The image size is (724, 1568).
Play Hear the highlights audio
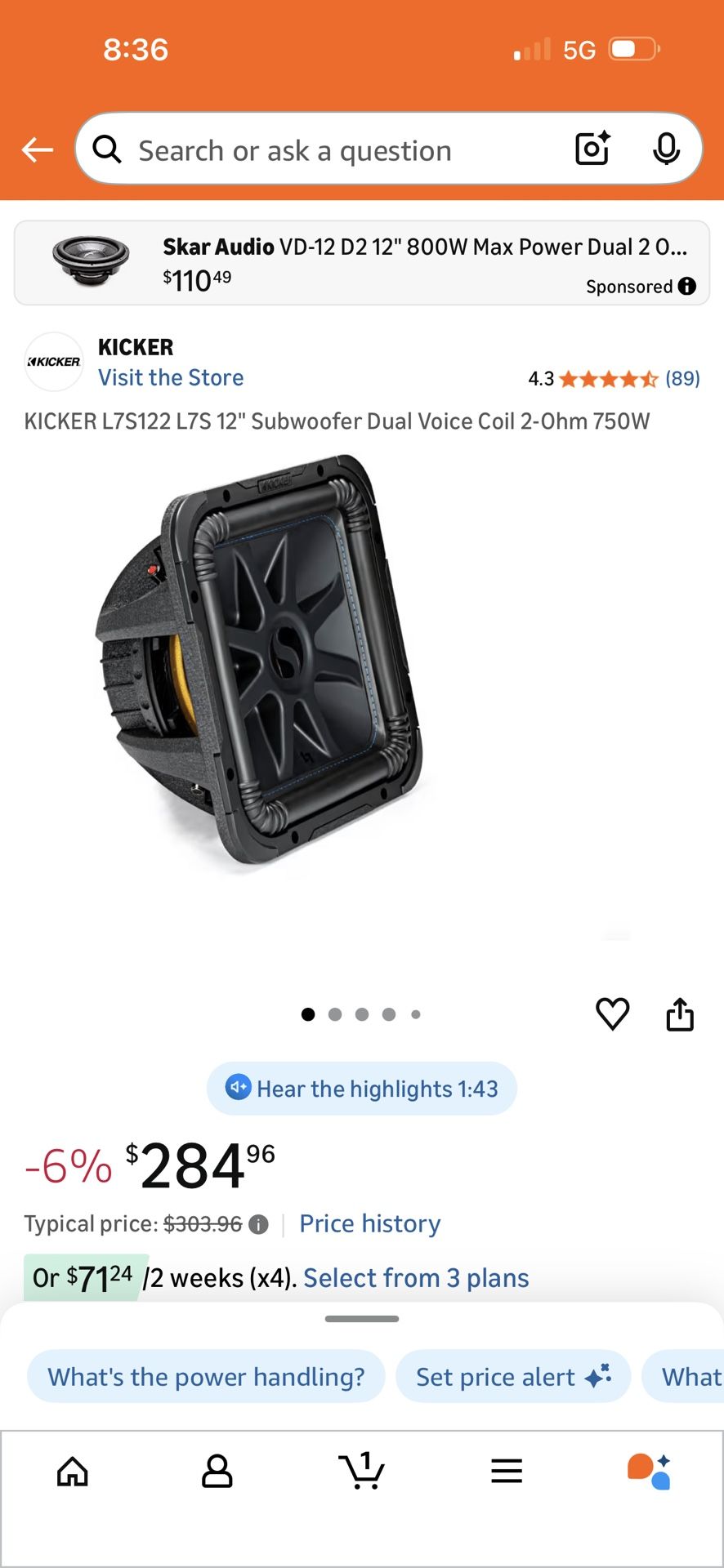[x=362, y=1088]
